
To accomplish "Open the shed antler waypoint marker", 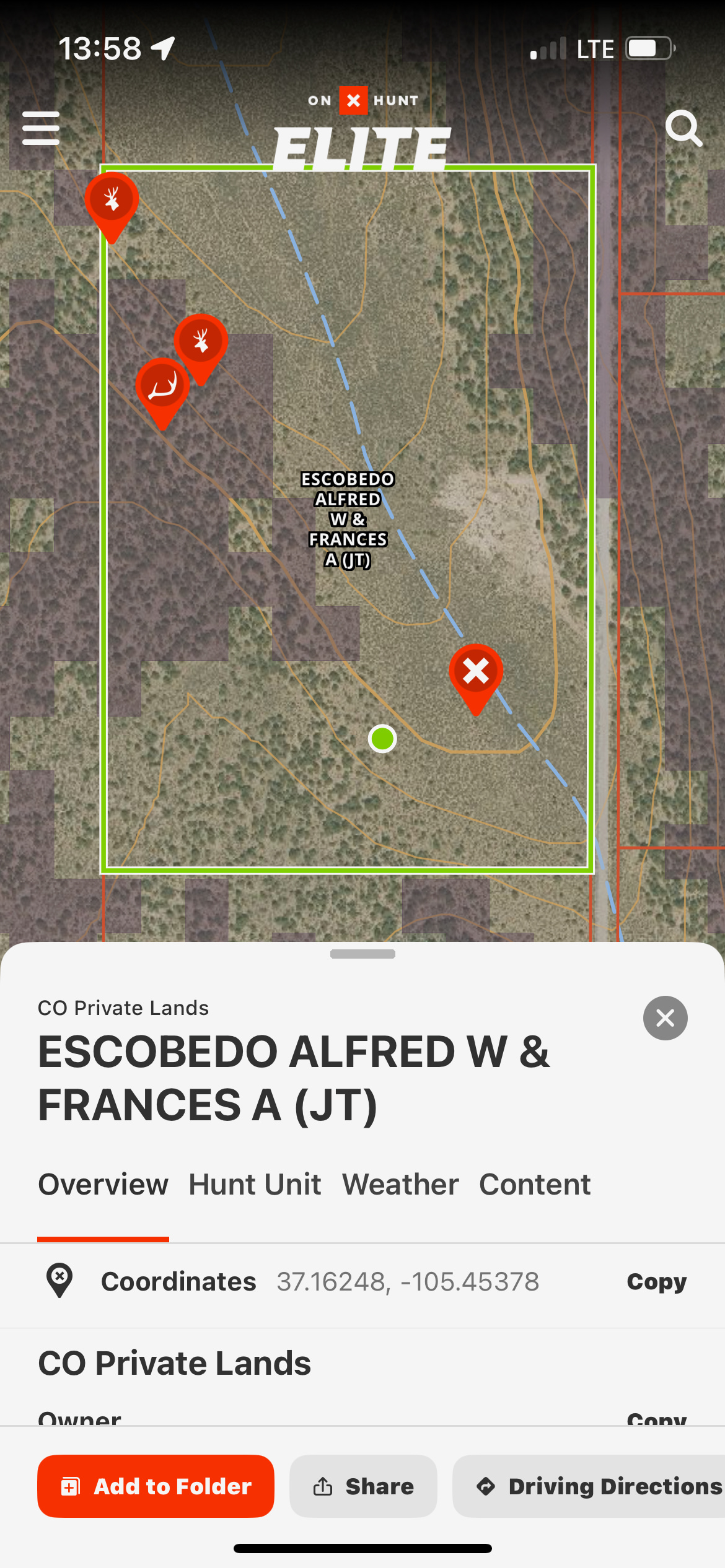I will [162, 387].
